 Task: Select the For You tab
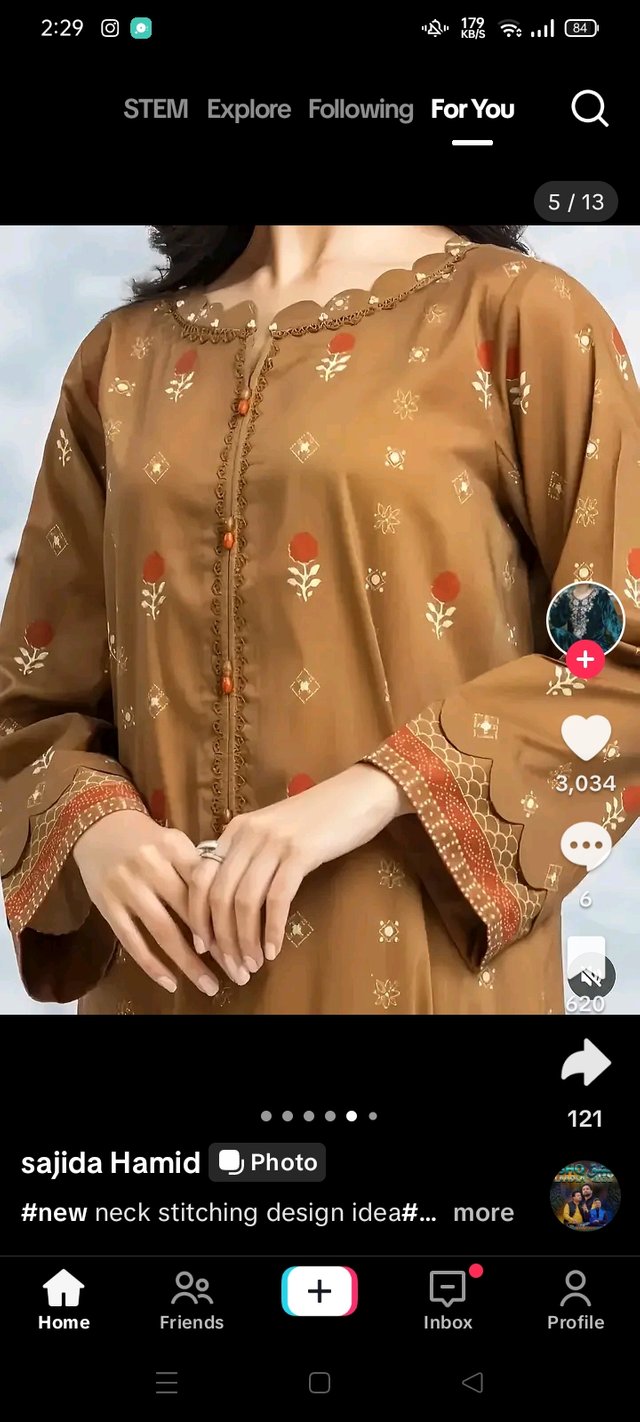point(472,109)
